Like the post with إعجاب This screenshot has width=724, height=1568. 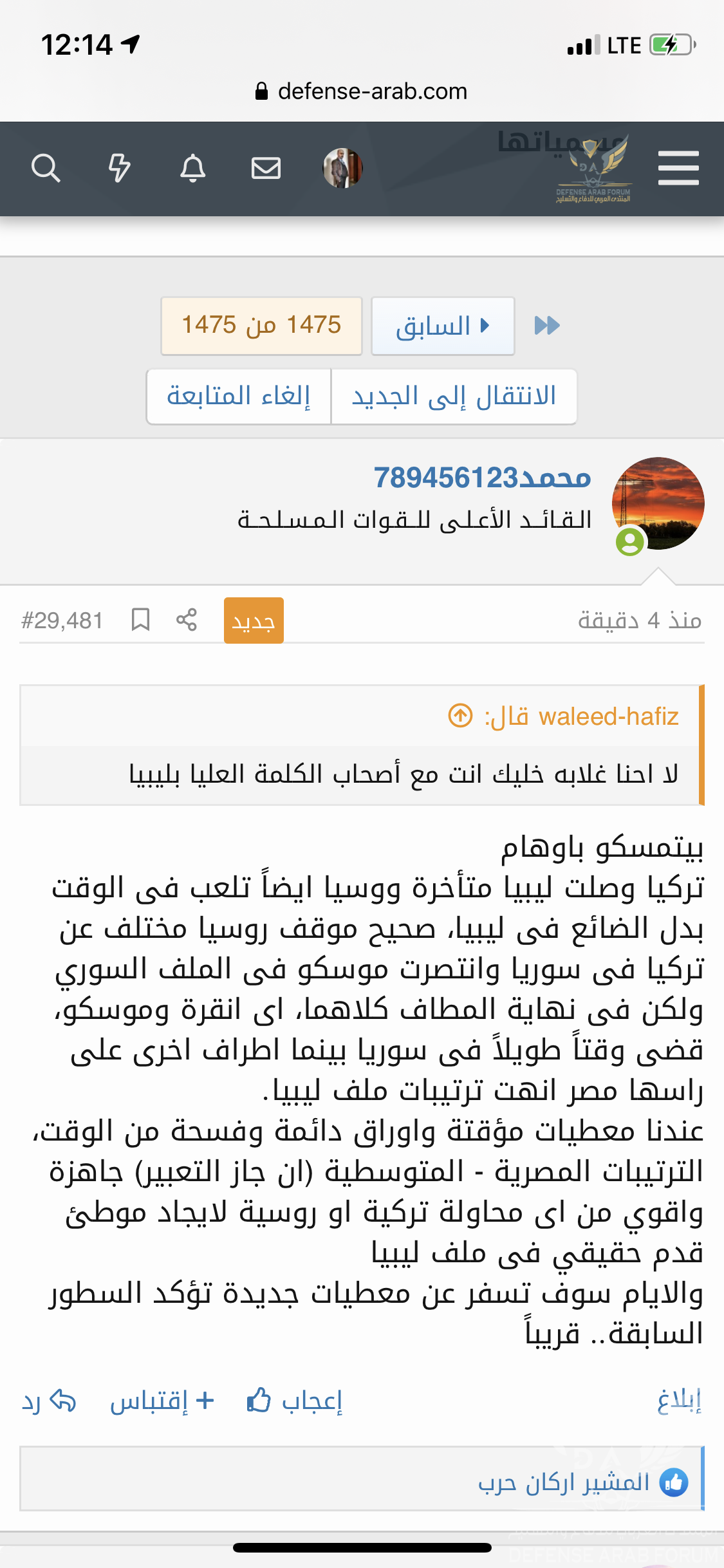[295, 1401]
